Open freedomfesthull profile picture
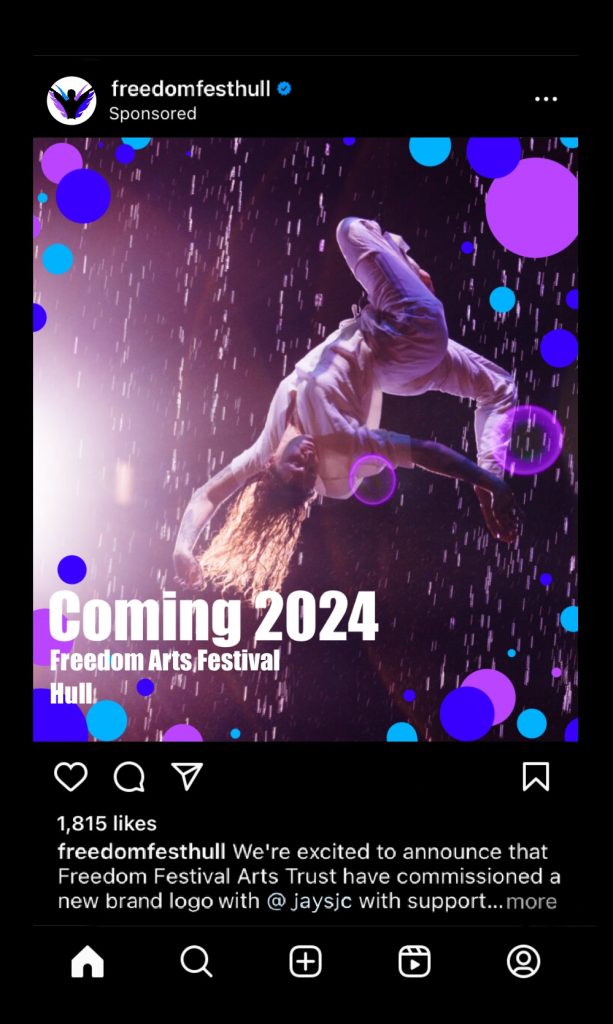The image size is (613, 1024). 71,100
